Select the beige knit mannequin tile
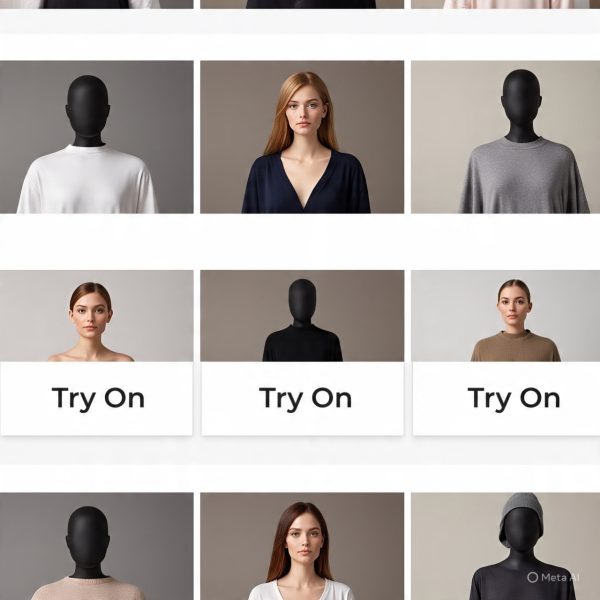 click(97, 546)
